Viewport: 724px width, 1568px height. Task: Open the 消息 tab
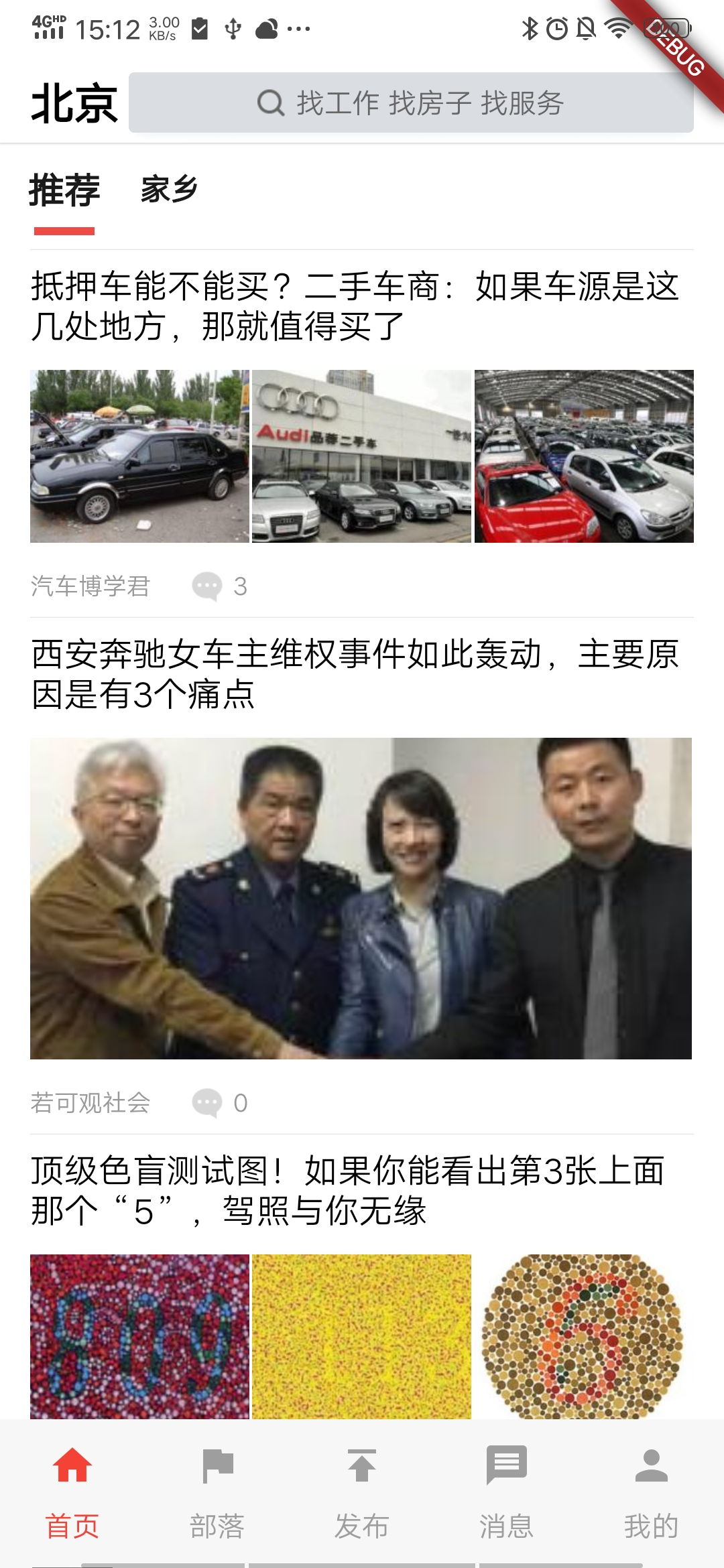pyautogui.click(x=507, y=1493)
